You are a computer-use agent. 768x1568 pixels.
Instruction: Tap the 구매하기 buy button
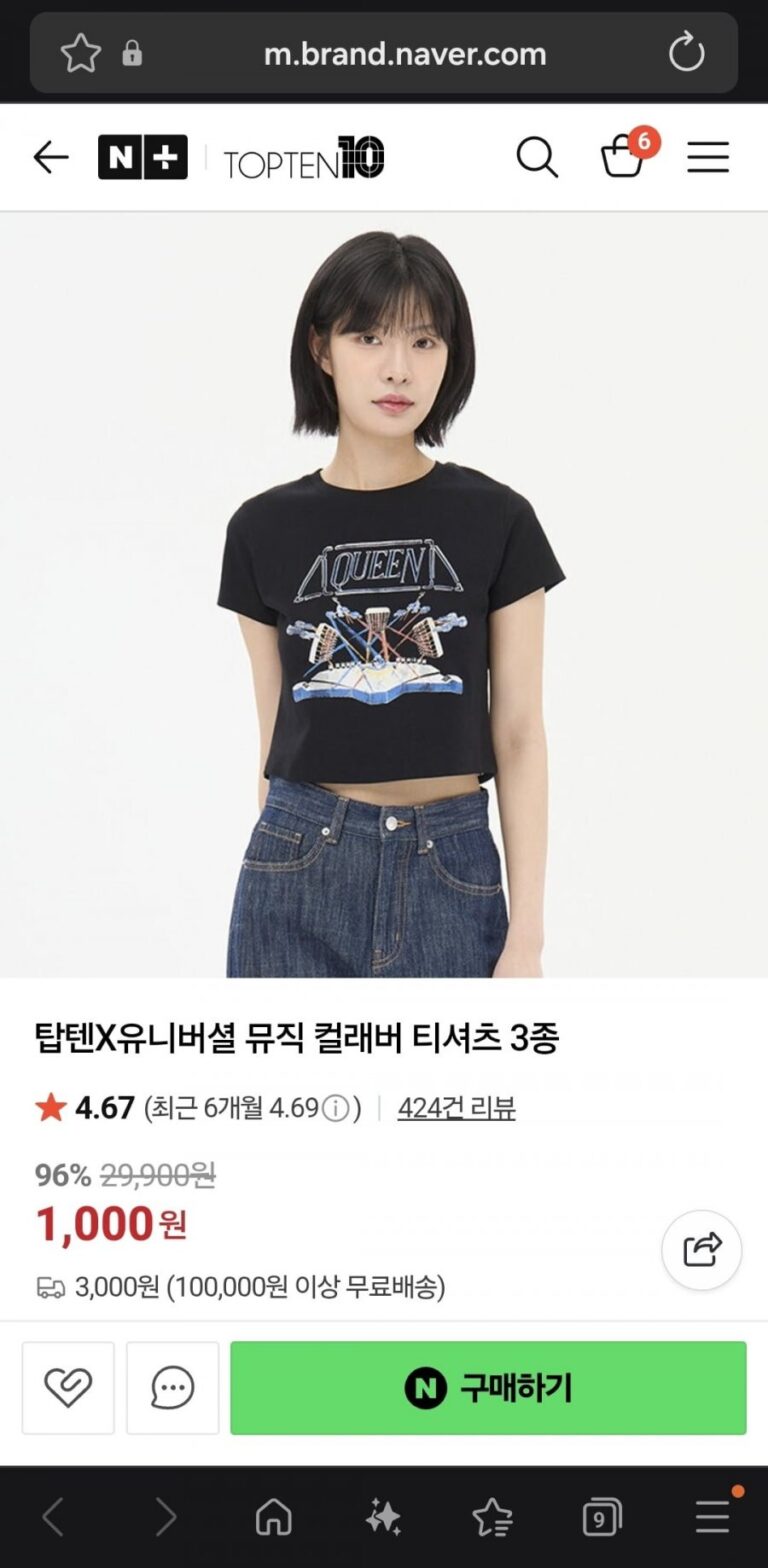488,1388
